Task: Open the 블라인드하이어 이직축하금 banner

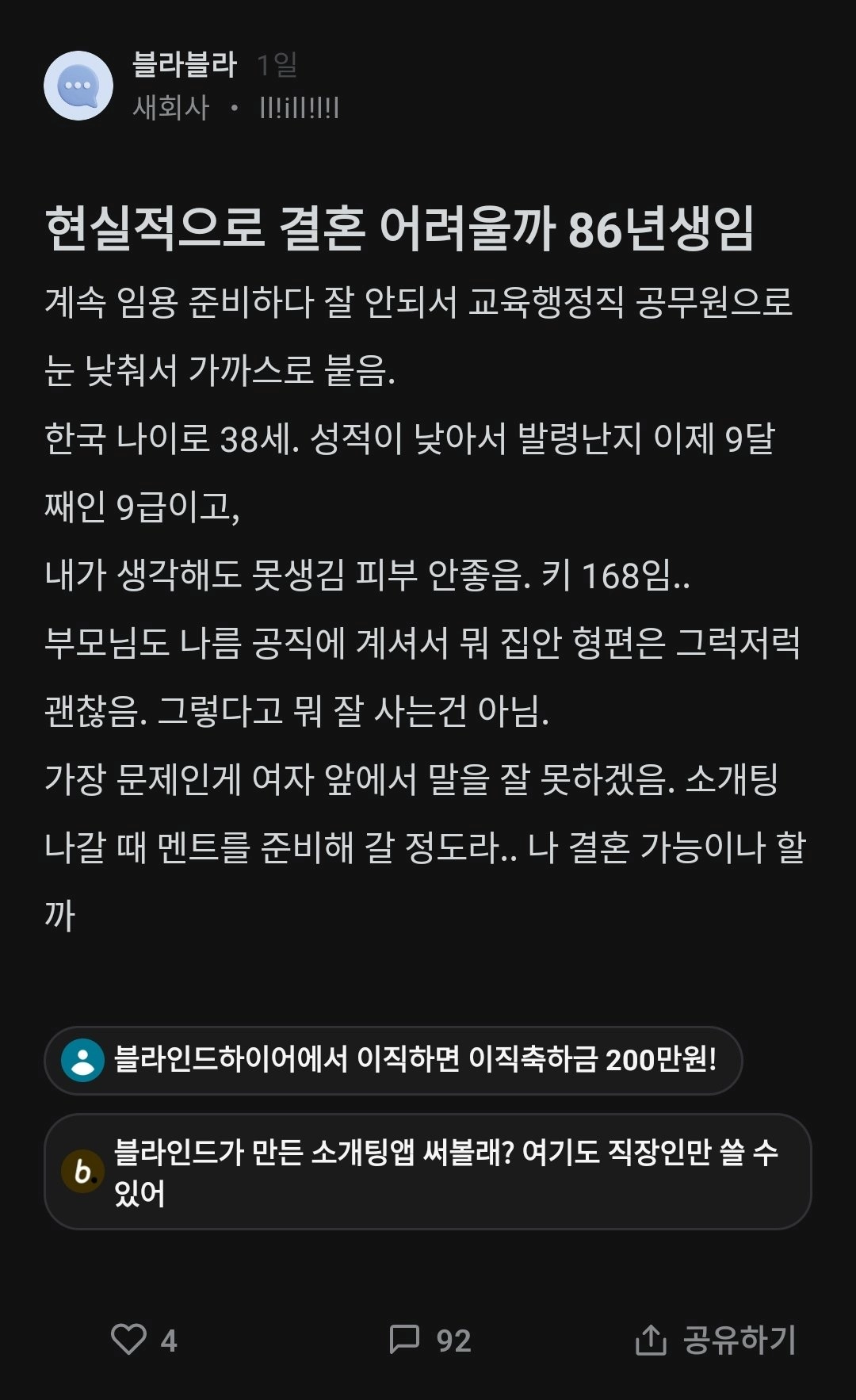Action: [393, 1060]
